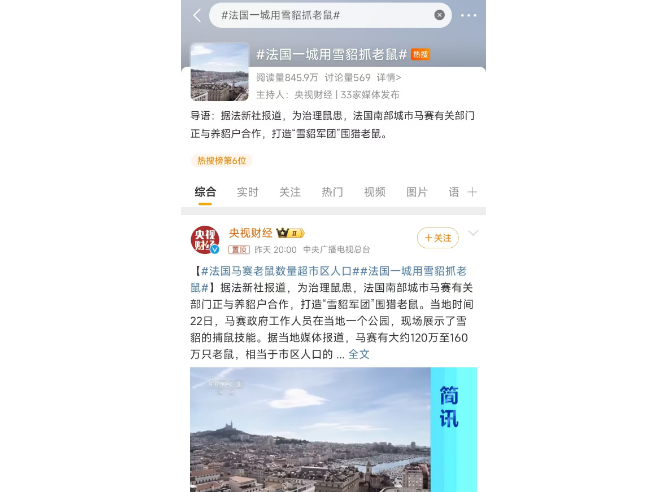Switch to the 热门 tab
650x492 pixels.
pos(332,192)
